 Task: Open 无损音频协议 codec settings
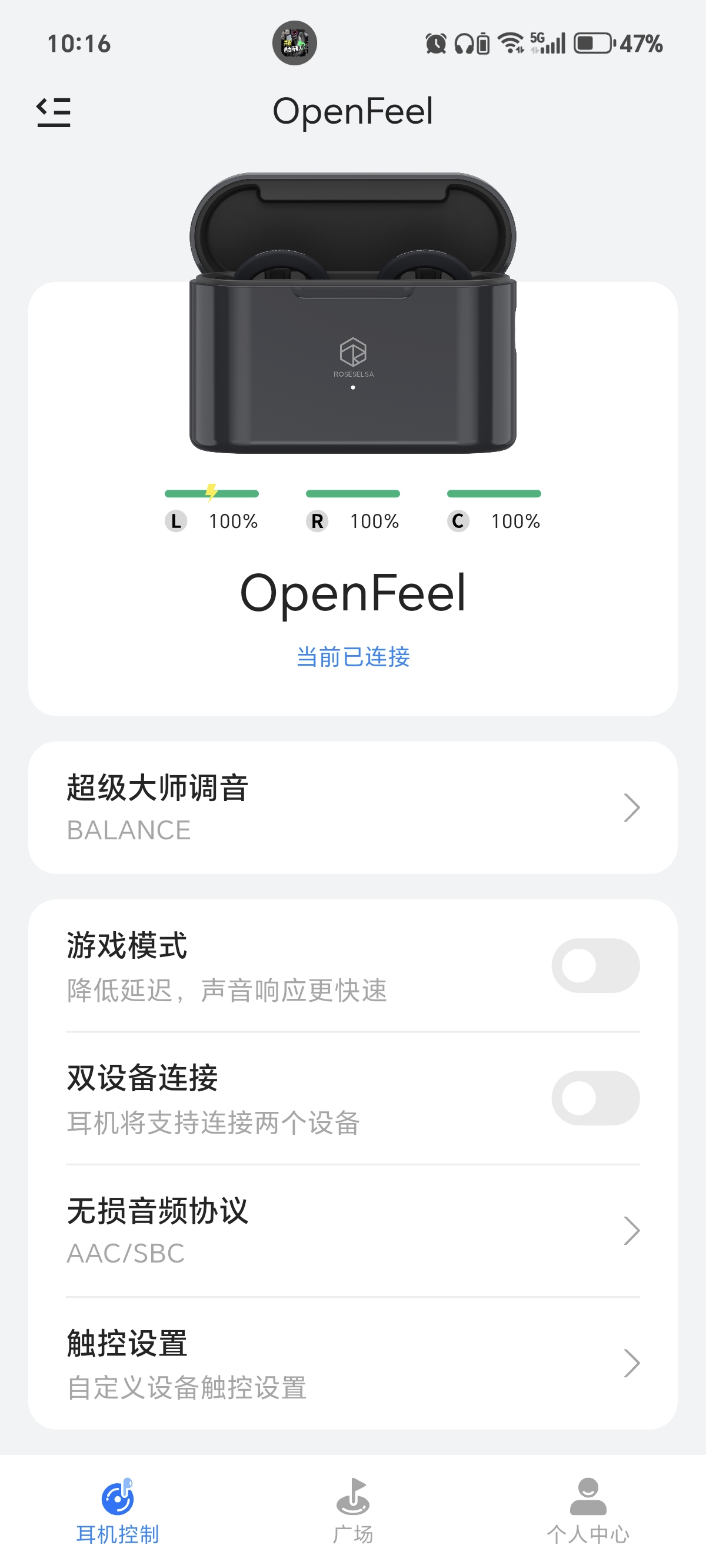point(352,1231)
